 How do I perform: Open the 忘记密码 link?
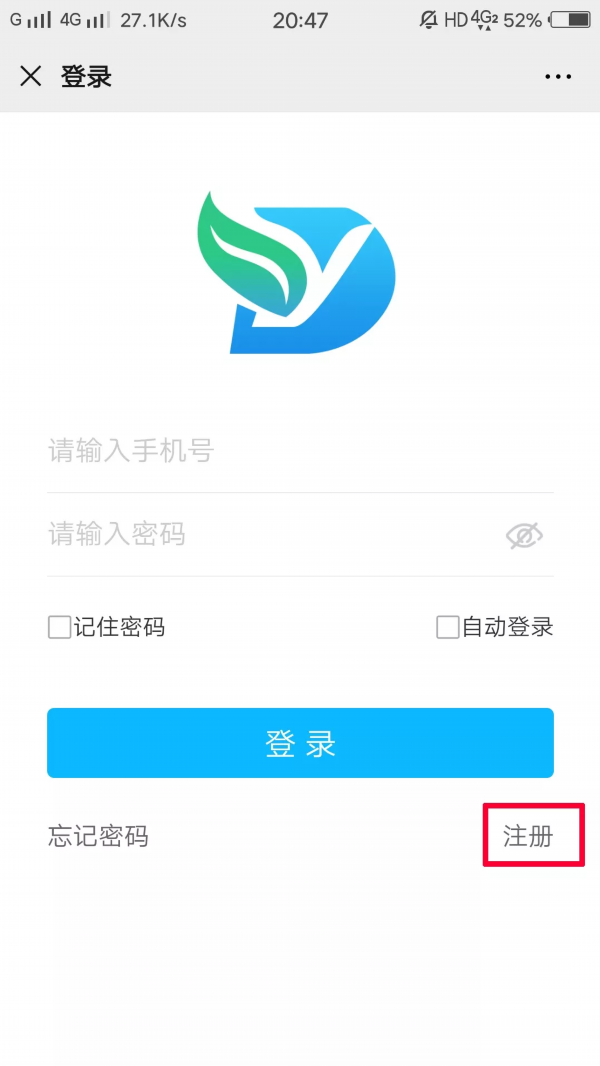coord(98,836)
